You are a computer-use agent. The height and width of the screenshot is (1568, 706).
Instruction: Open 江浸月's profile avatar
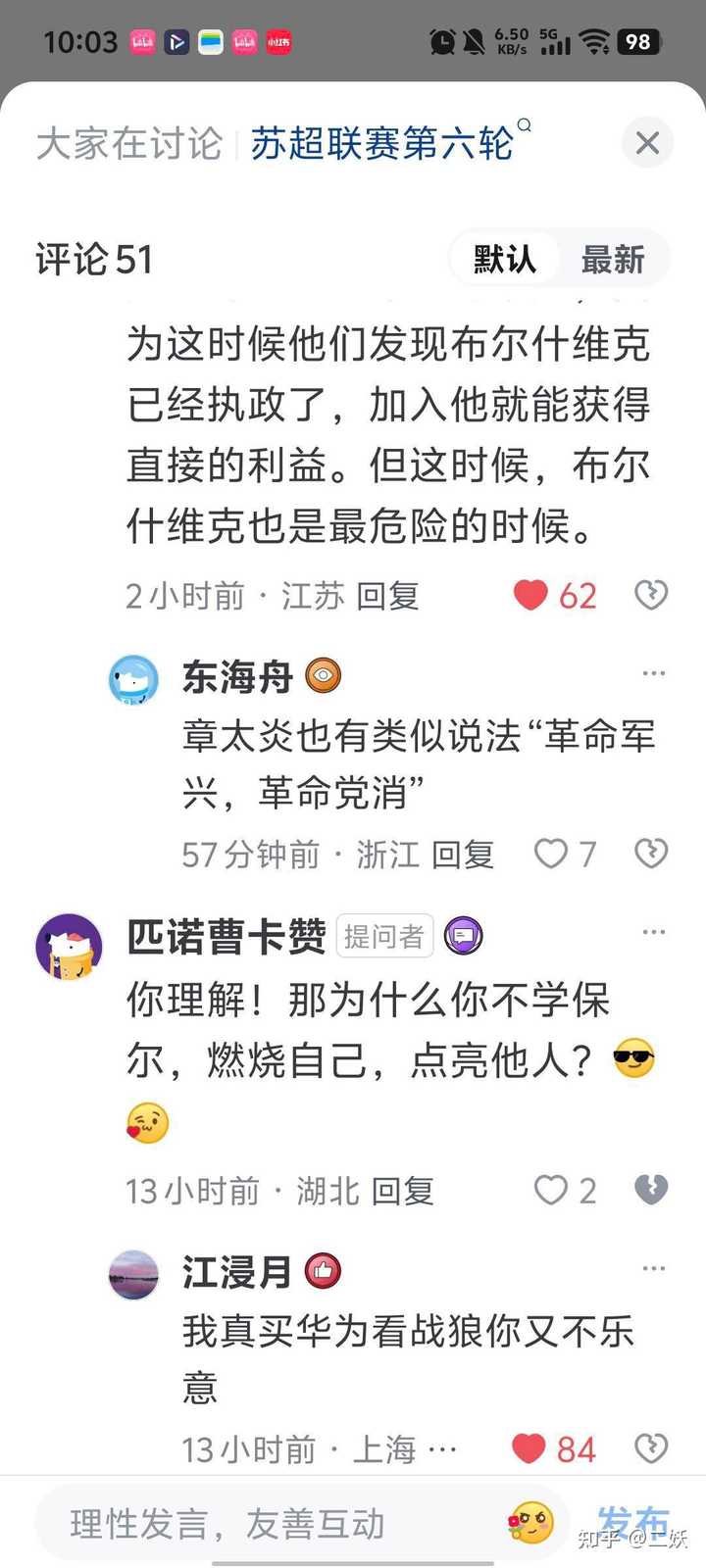(133, 1275)
